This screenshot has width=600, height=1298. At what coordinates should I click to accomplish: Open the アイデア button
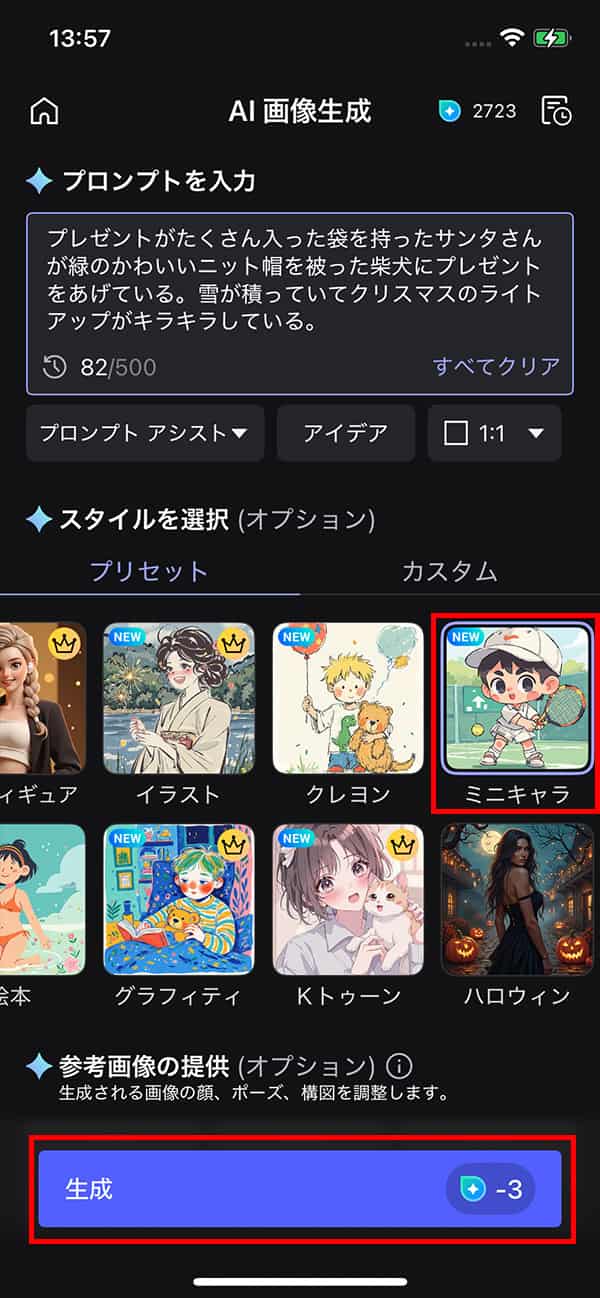(346, 433)
